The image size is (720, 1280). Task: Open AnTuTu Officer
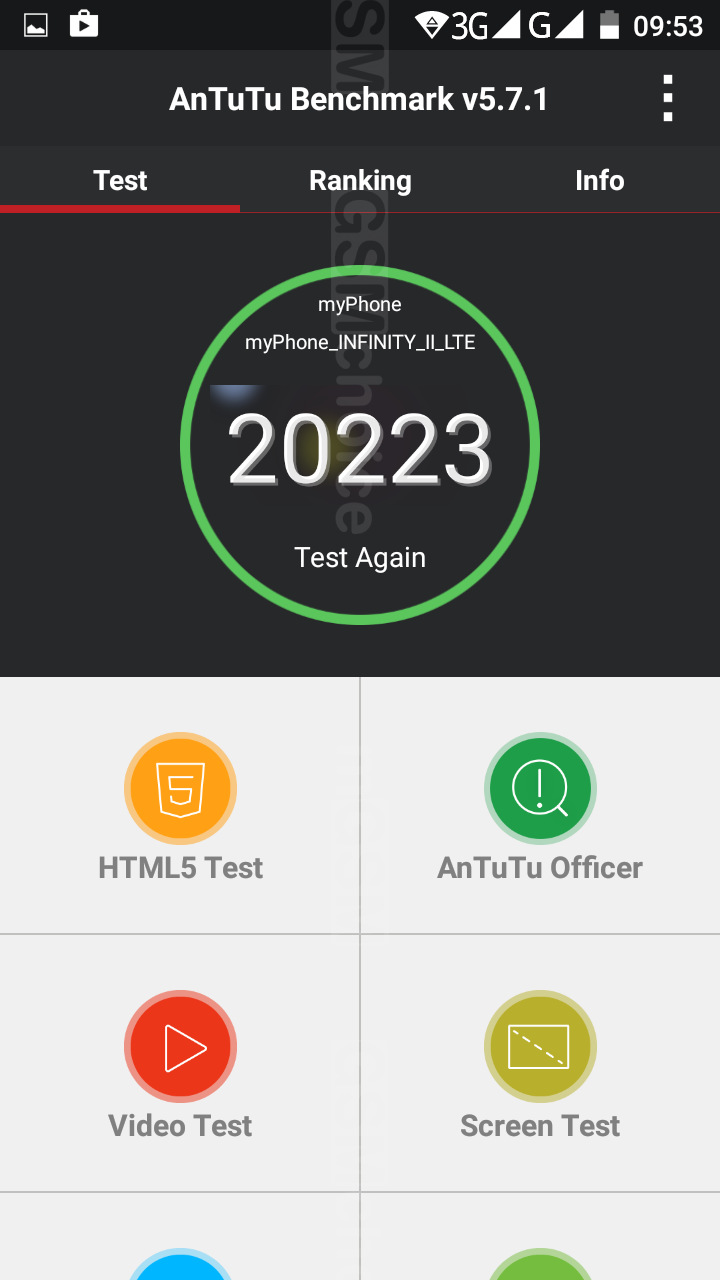click(x=540, y=806)
